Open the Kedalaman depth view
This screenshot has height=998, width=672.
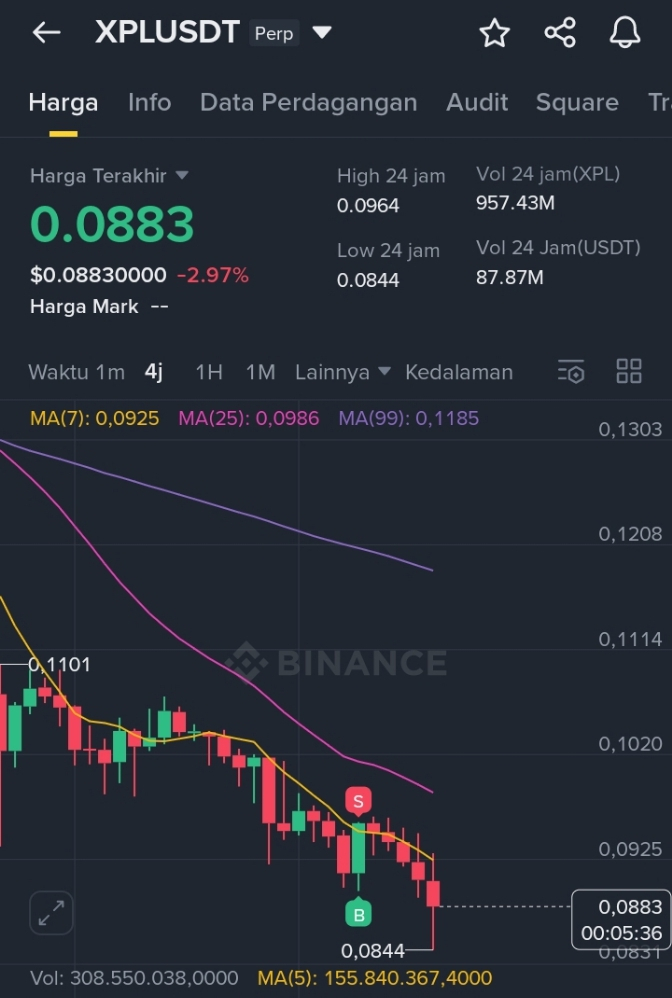tap(458, 372)
